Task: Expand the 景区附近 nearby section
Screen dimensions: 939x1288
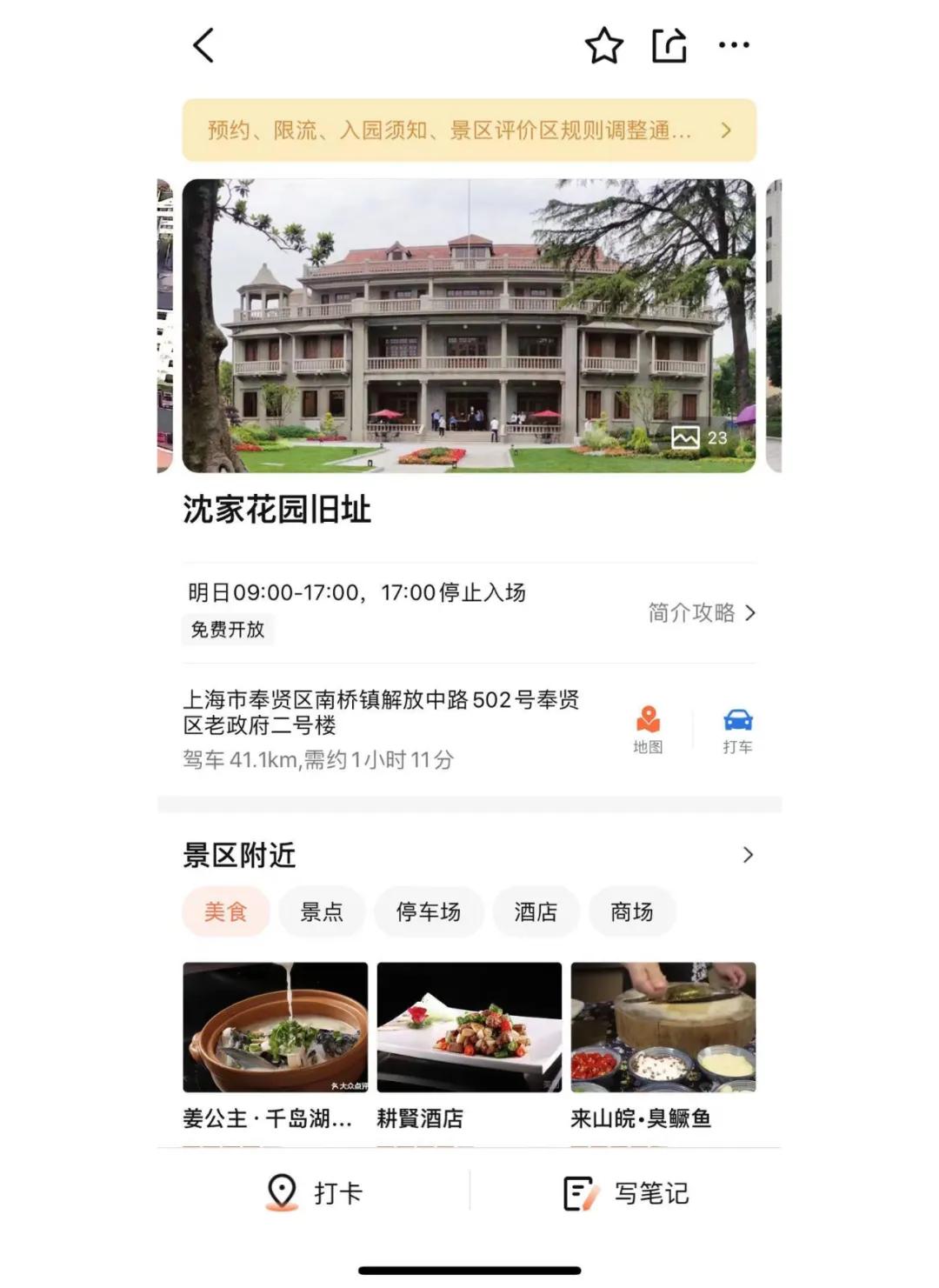Action: [746, 856]
